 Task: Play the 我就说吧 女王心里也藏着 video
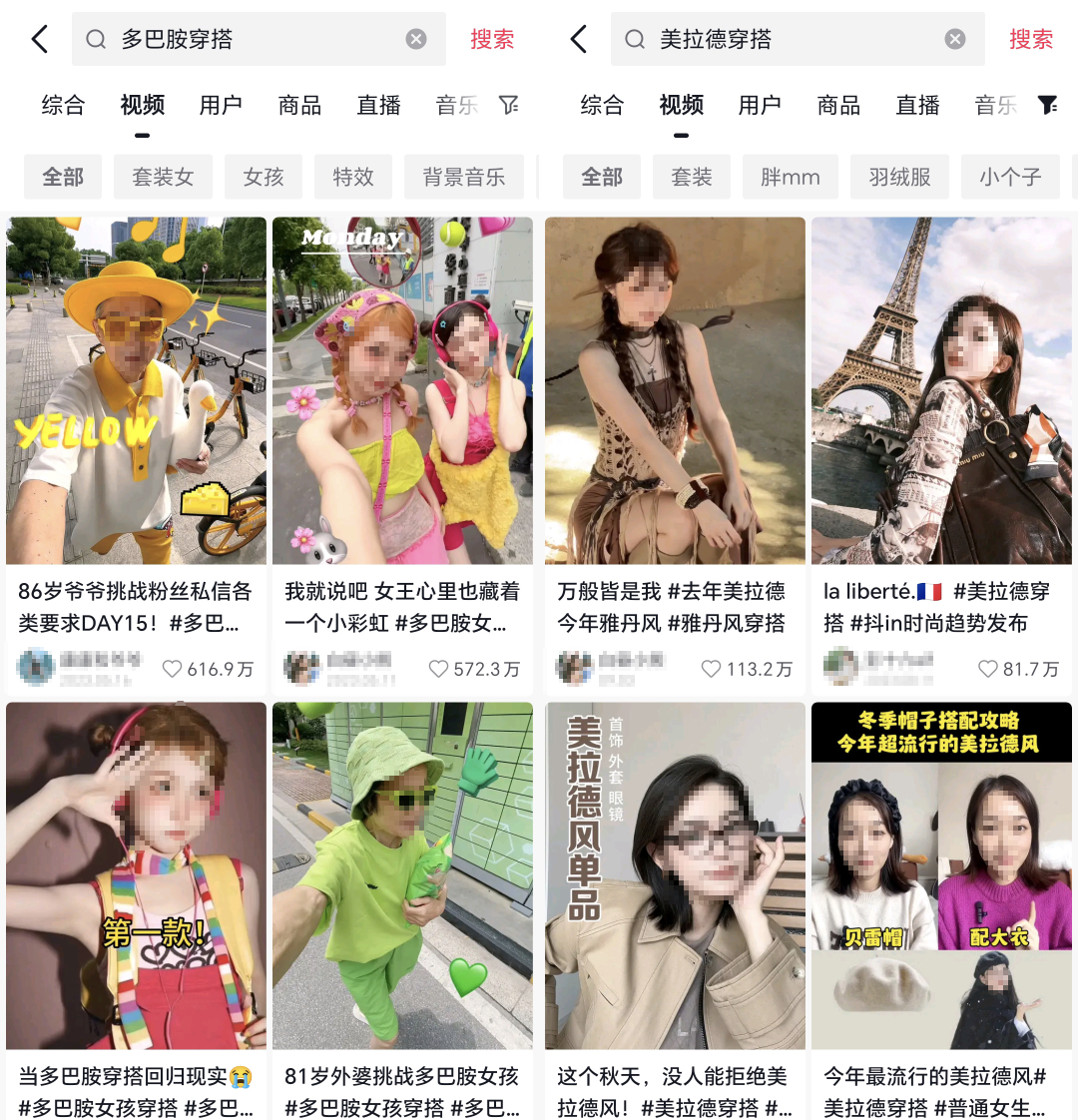(x=402, y=390)
